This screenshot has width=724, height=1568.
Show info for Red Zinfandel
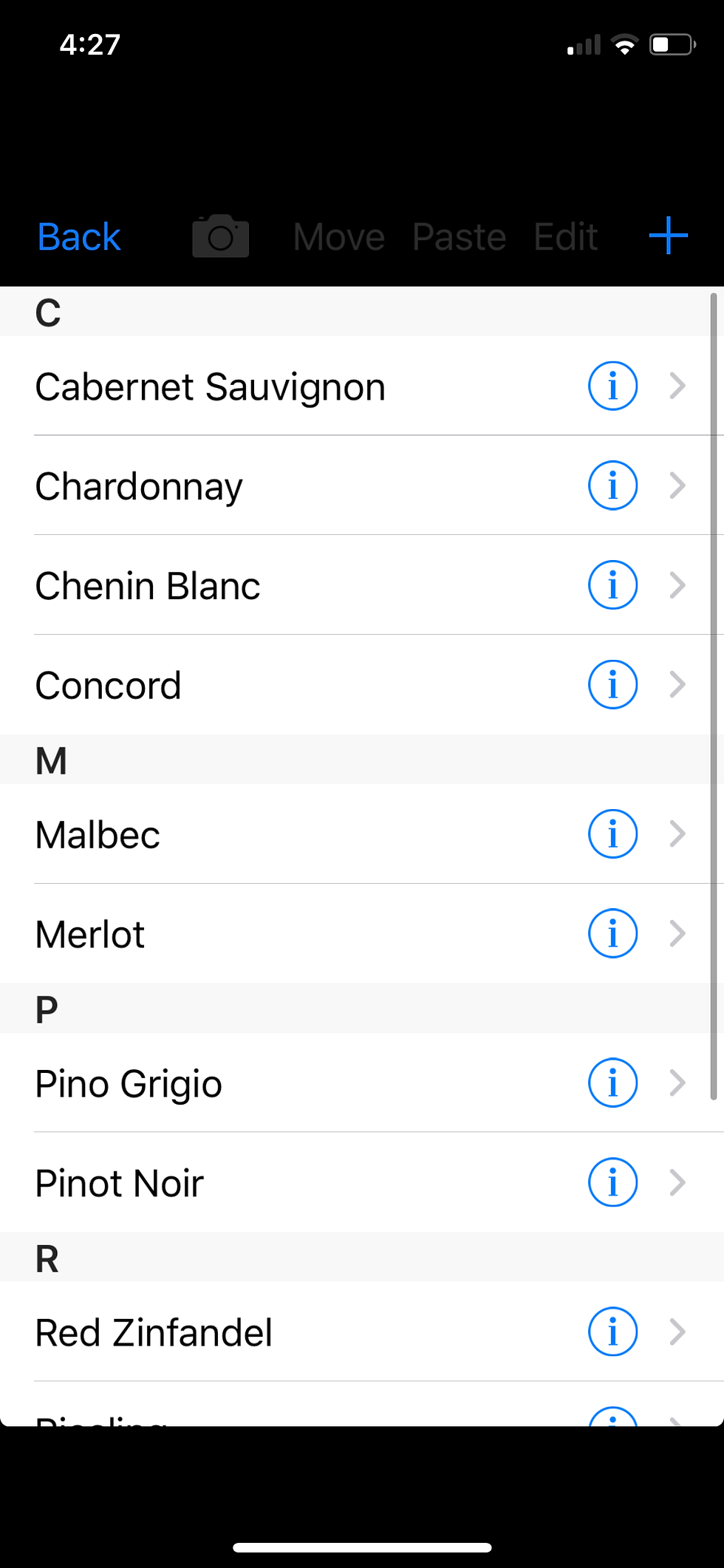pyautogui.click(x=612, y=1332)
